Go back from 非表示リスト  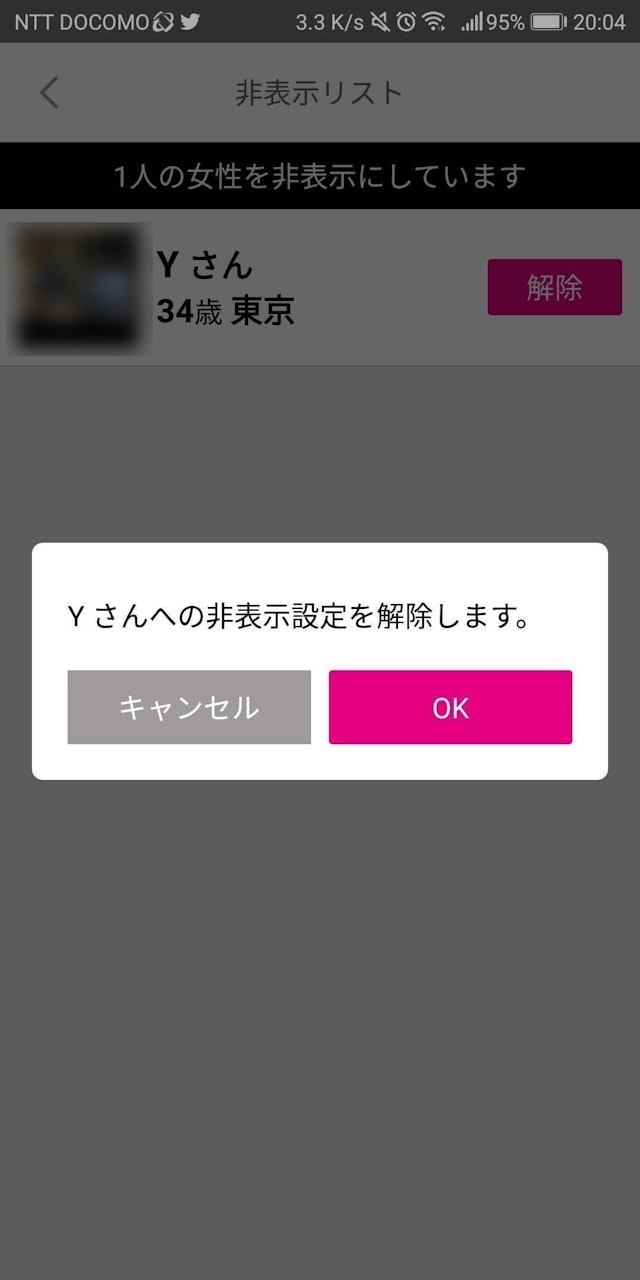pyautogui.click(x=49, y=93)
